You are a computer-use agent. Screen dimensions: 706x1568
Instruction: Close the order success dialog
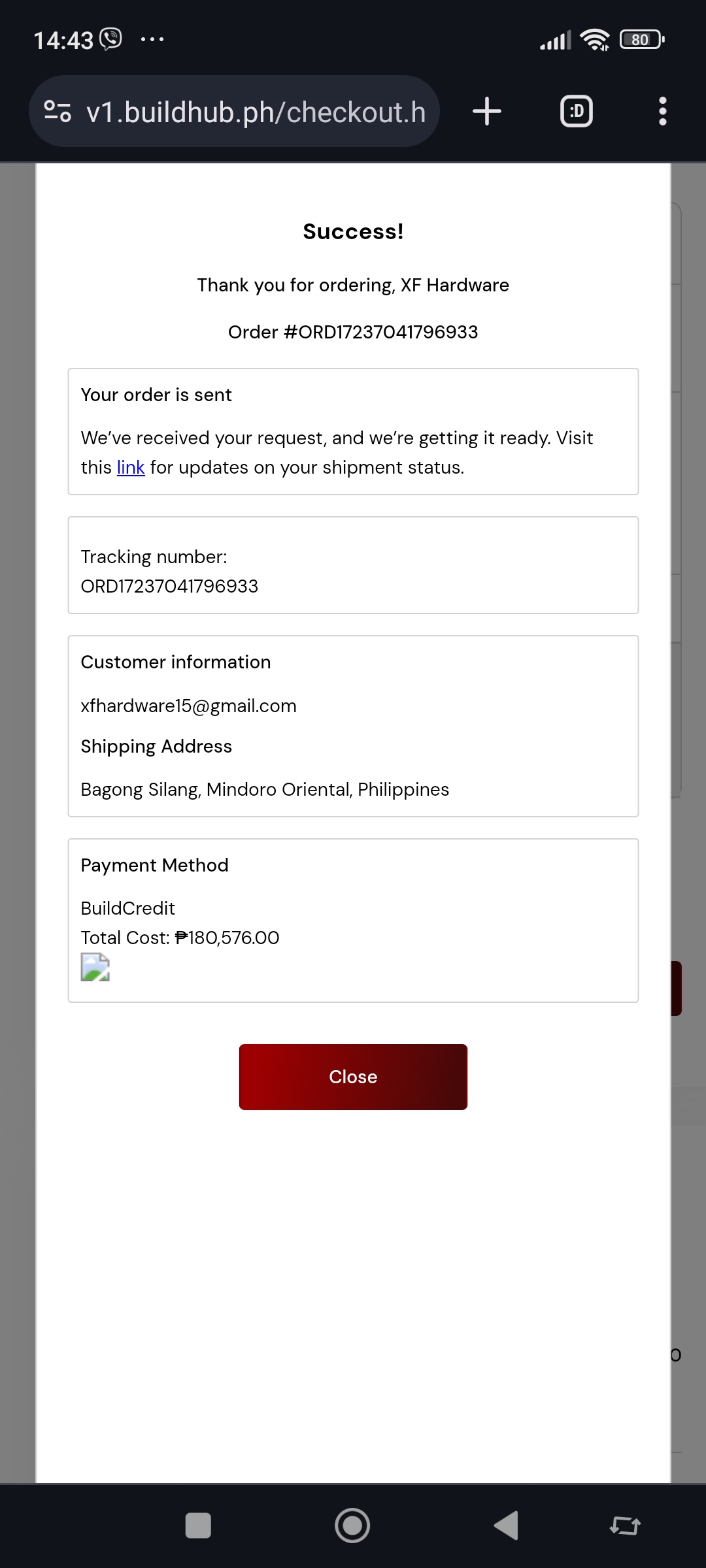[x=353, y=1077]
